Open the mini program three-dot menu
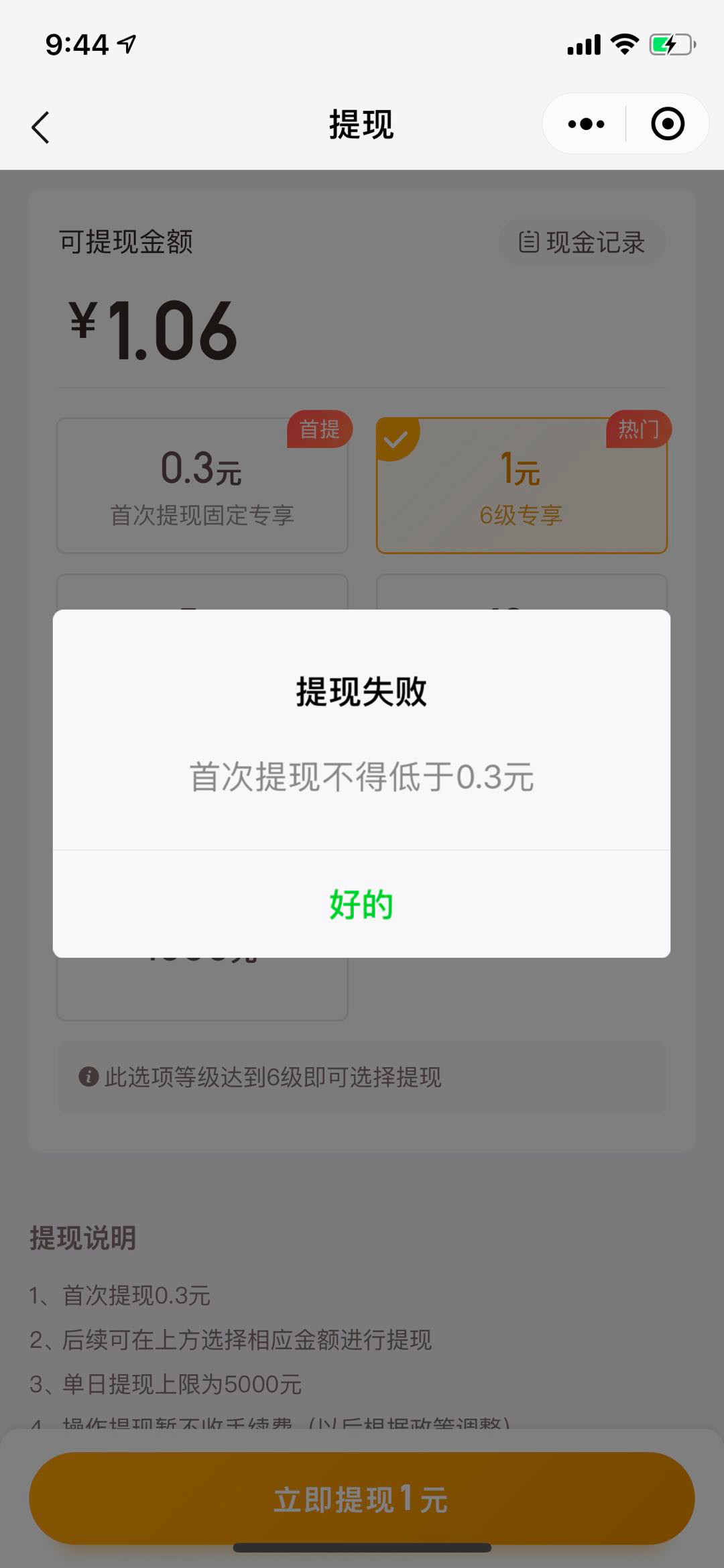 [x=586, y=124]
